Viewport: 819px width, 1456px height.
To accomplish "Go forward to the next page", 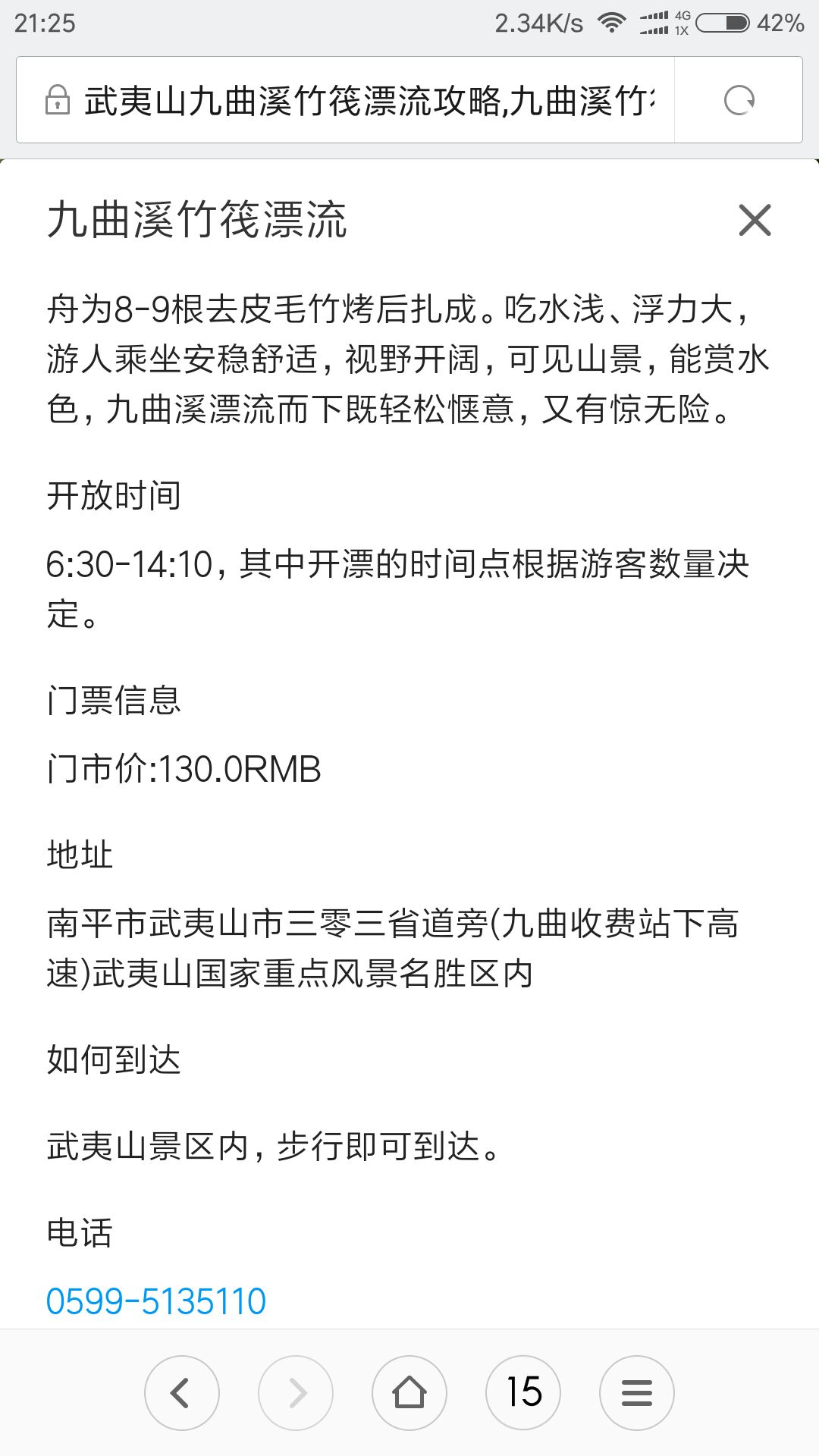I will tap(296, 1393).
